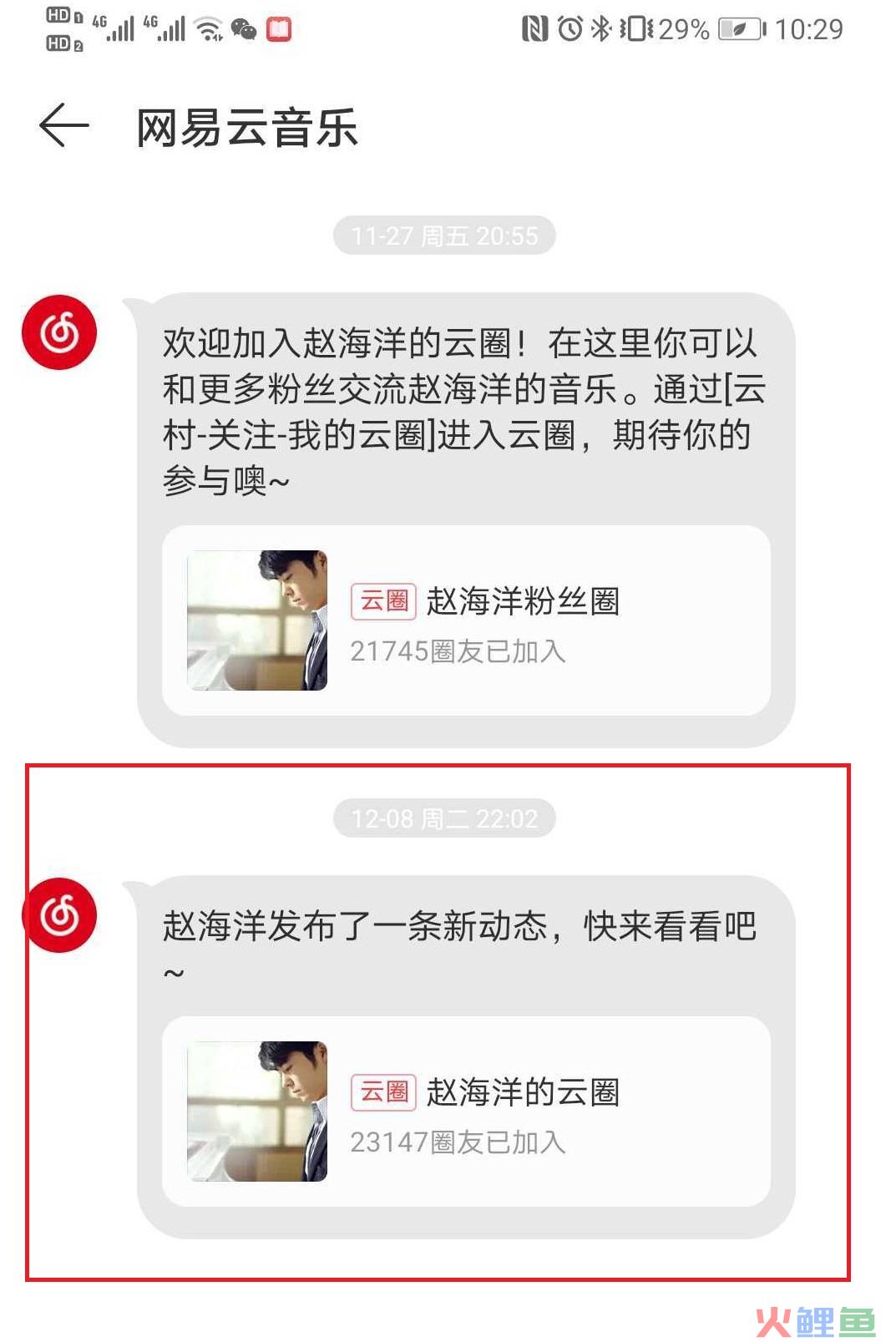Open the 赵海洋粉丝圈 card
Viewport: 896px width, 1342px height.
pos(465,620)
